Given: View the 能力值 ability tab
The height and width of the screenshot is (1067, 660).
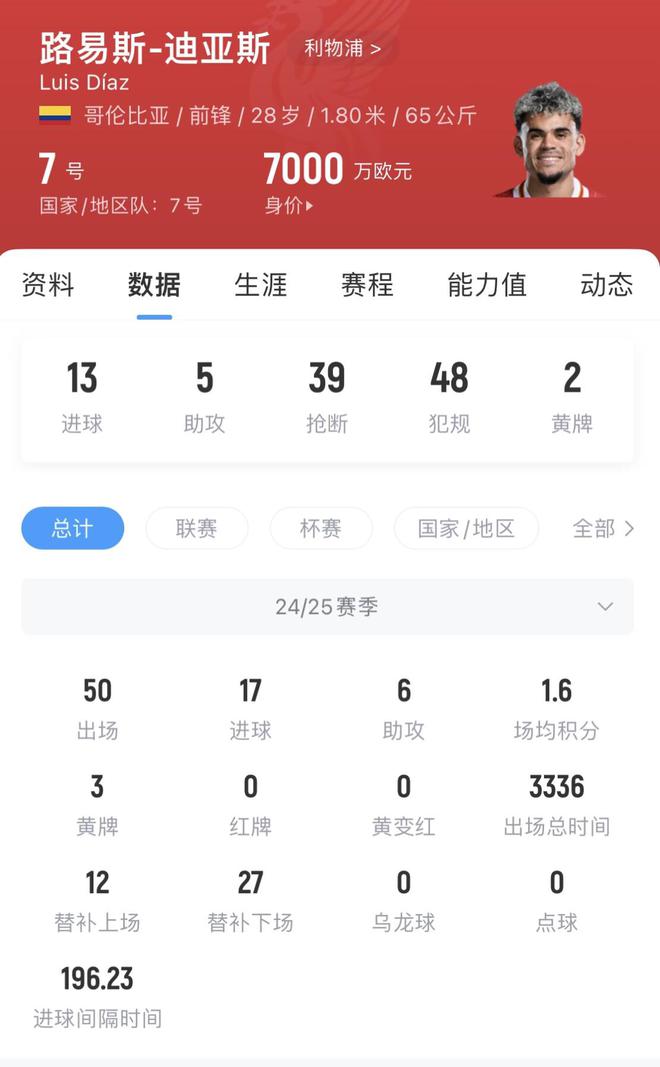Looking at the screenshot, I should click(486, 285).
